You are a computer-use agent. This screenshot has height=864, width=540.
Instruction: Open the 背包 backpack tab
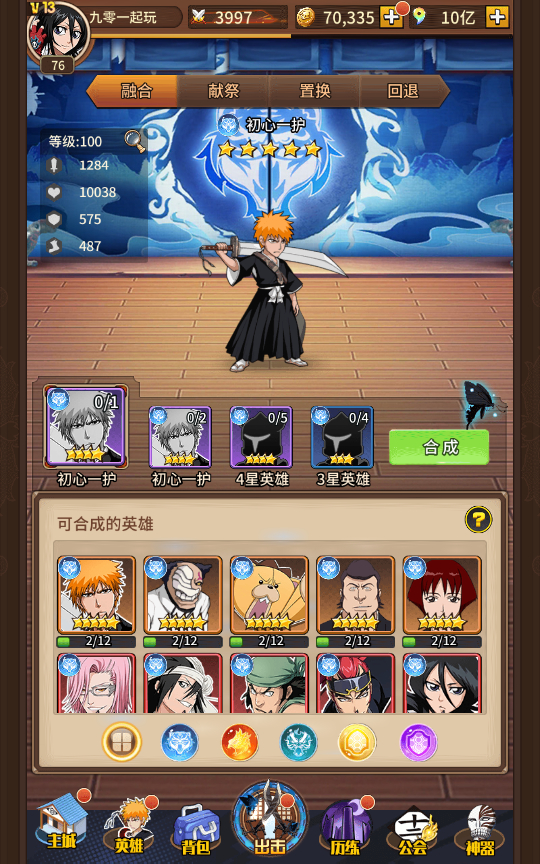click(x=196, y=828)
